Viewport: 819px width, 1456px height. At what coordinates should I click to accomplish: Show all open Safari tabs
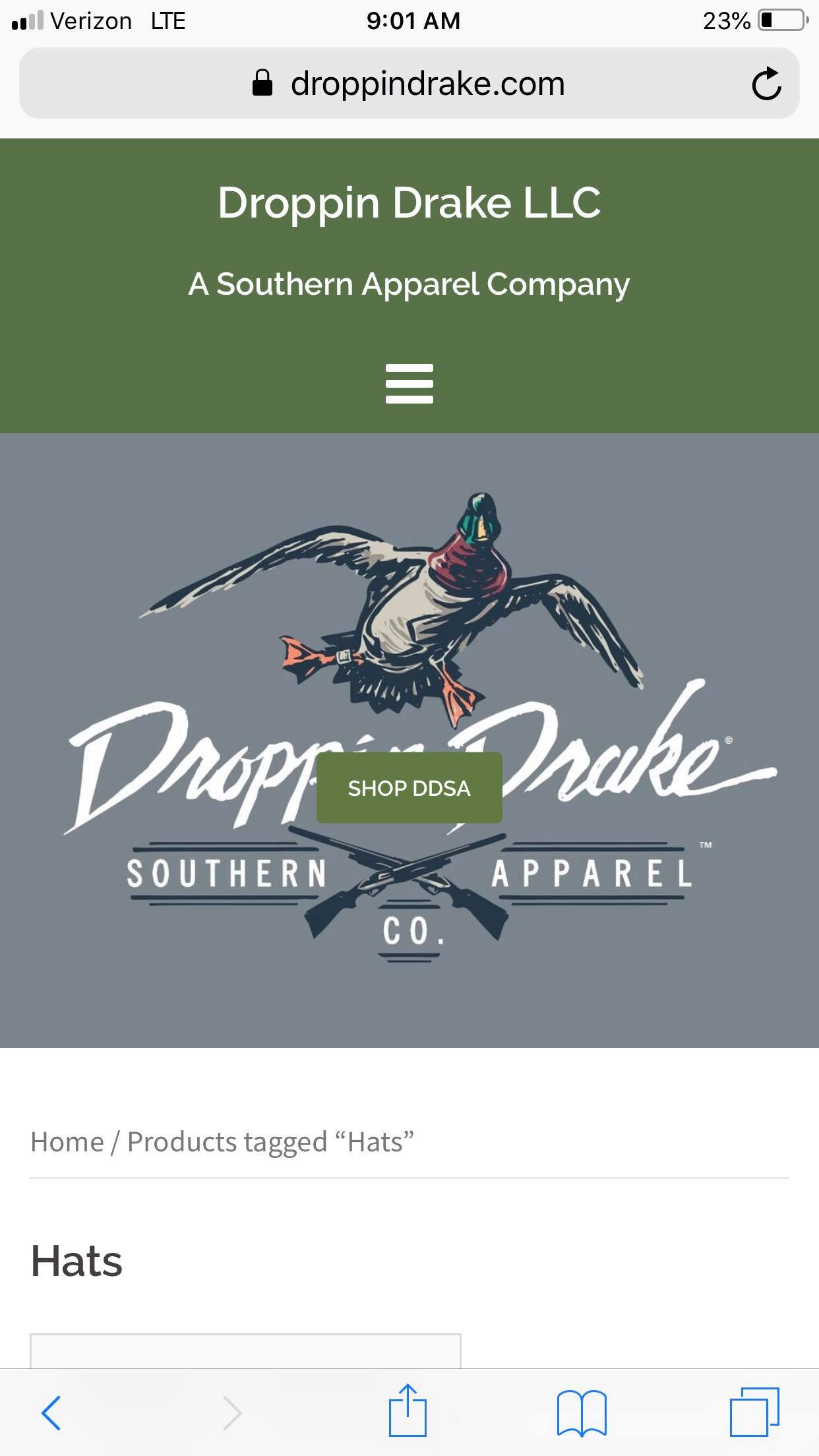754,1411
